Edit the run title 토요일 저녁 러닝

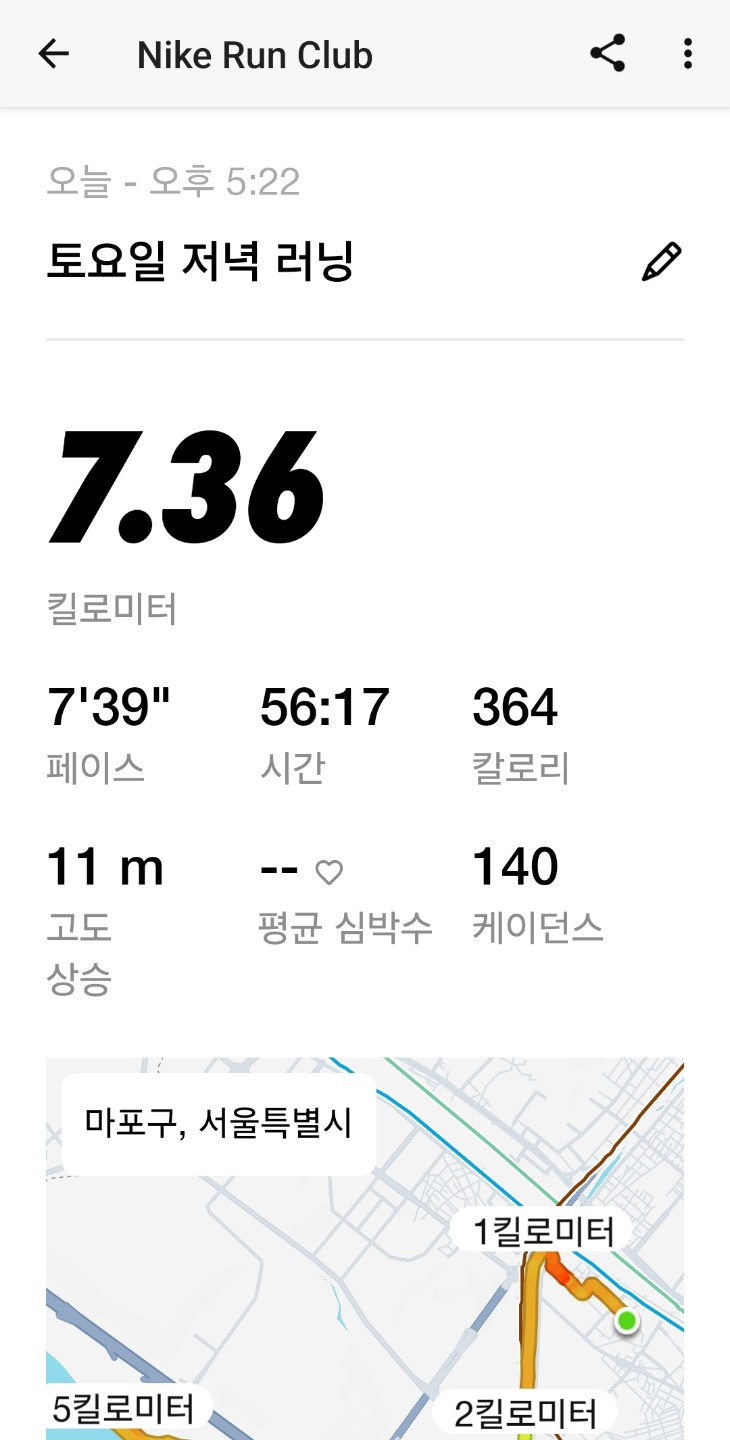[x=661, y=262]
